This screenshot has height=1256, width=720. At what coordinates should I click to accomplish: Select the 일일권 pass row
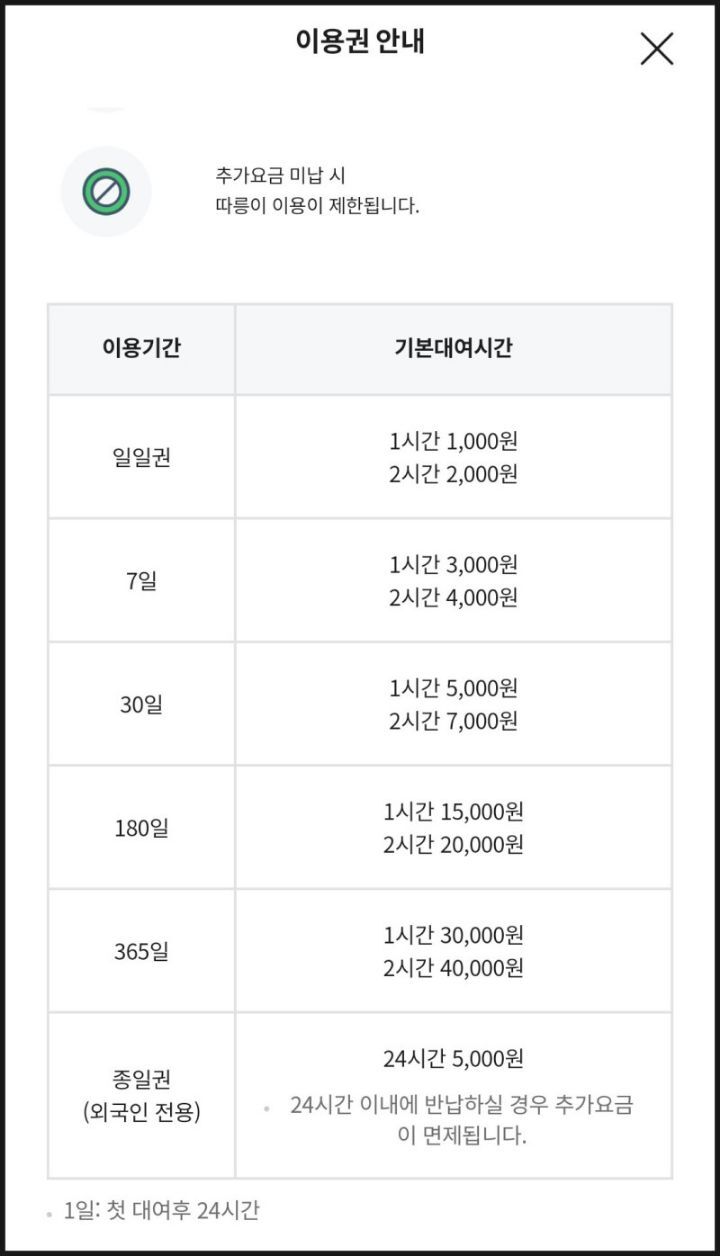tap(140, 457)
